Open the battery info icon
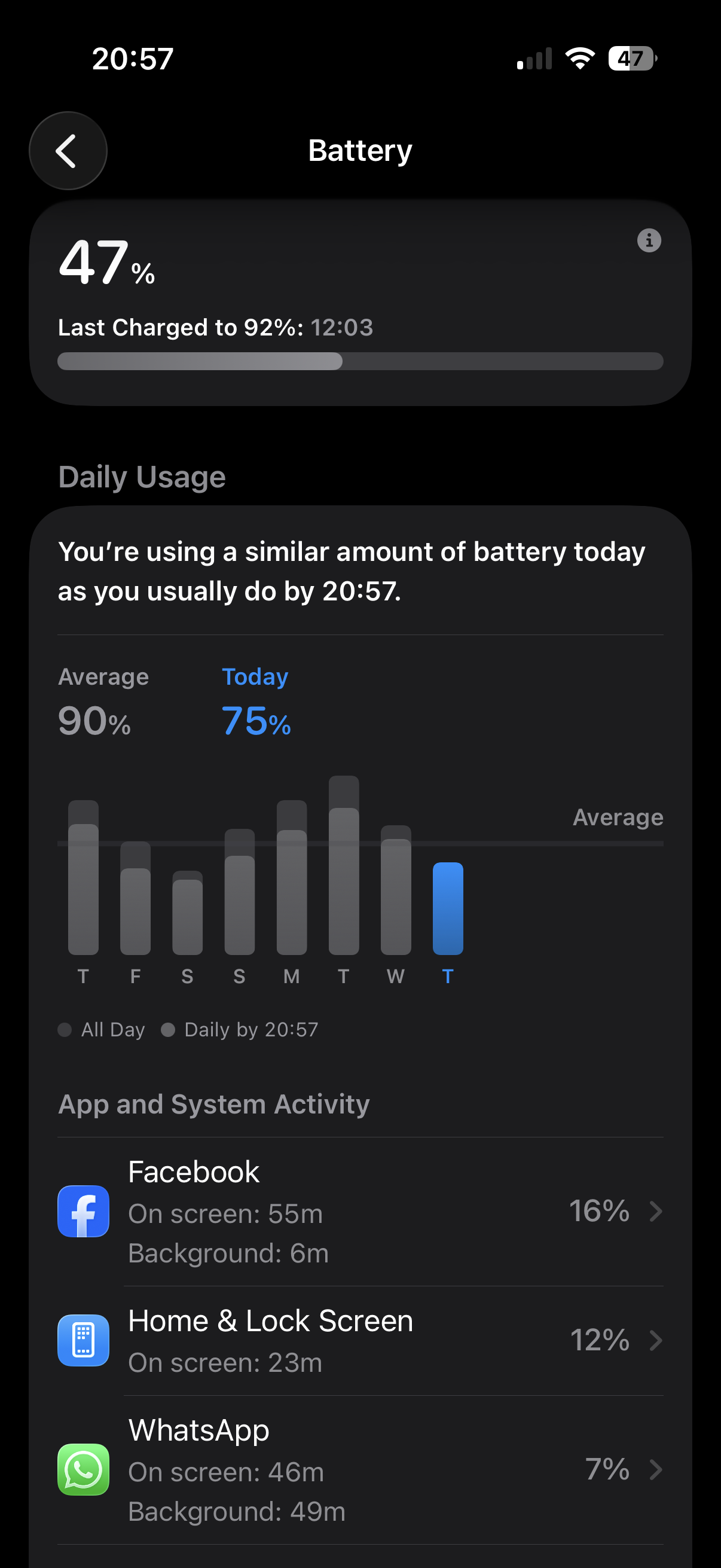The height and width of the screenshot is (1568, 721). tap(649, 240)
